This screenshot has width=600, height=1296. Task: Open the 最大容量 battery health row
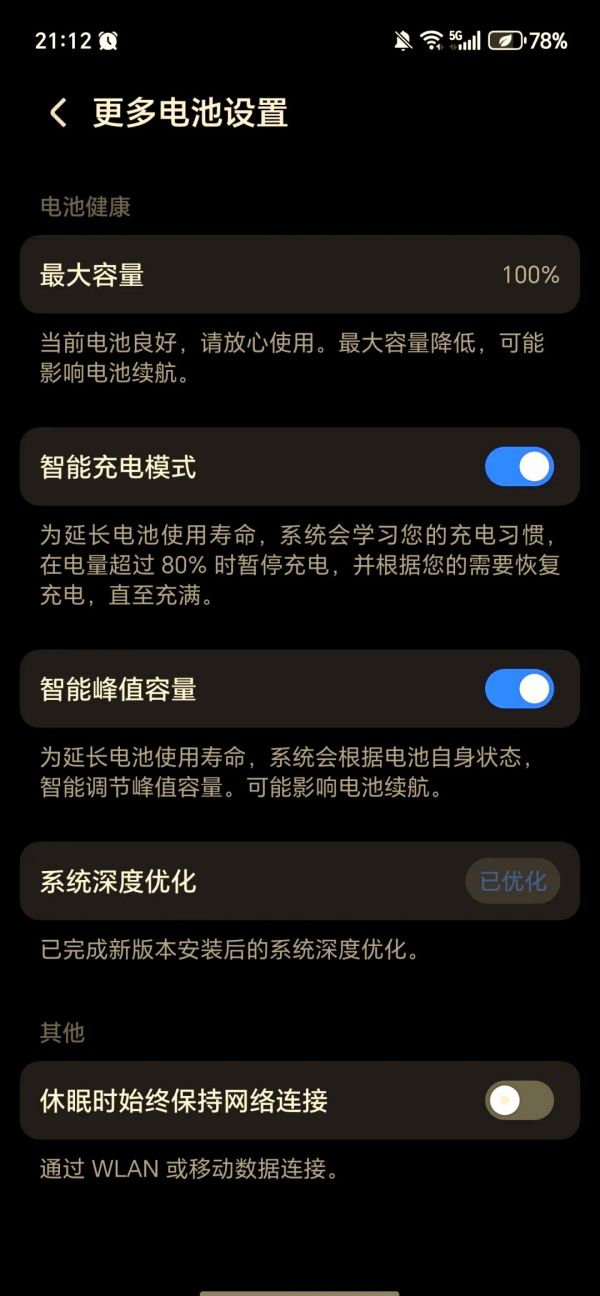pos(300,275)
